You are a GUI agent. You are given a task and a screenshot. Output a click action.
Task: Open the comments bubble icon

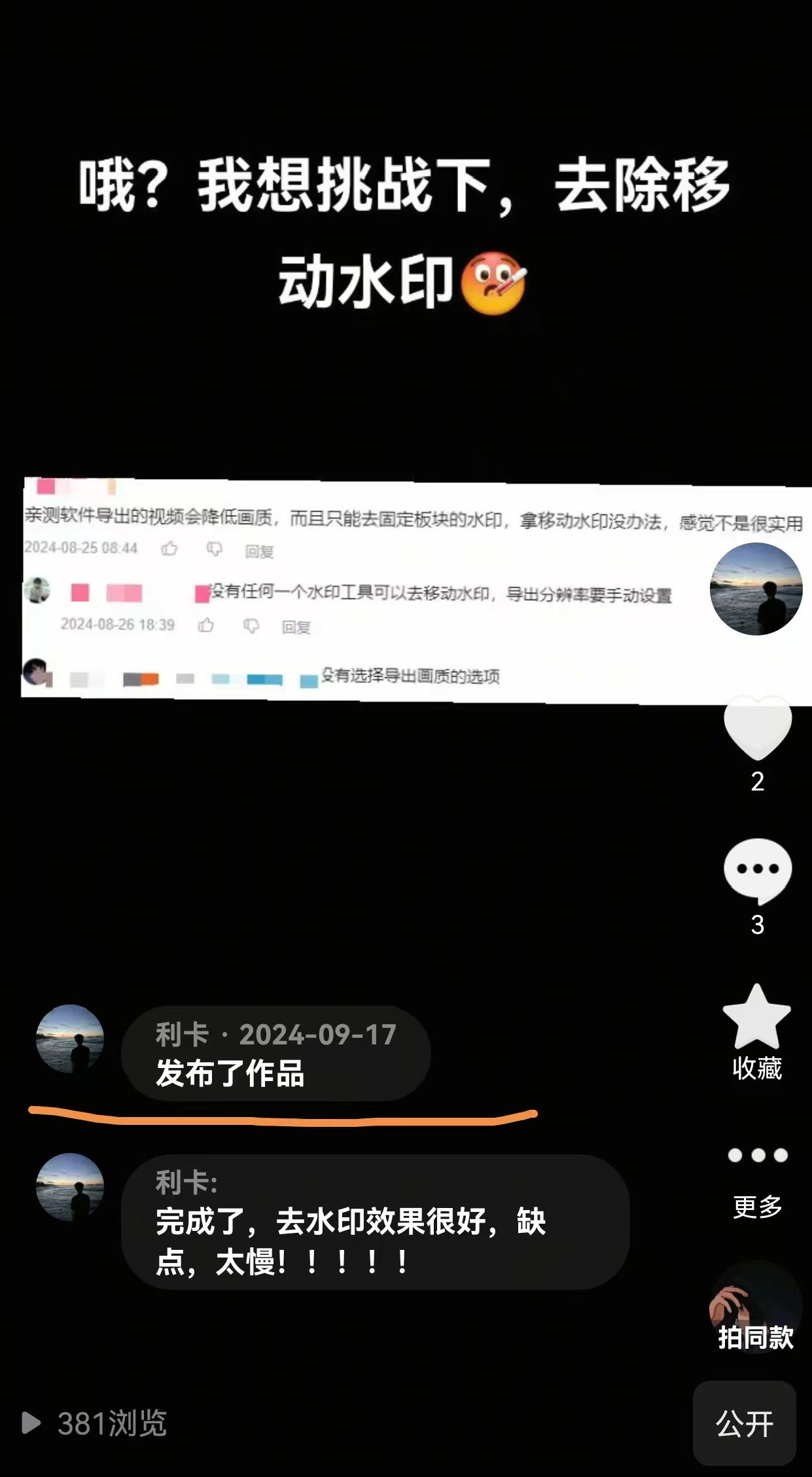(757, 870)
